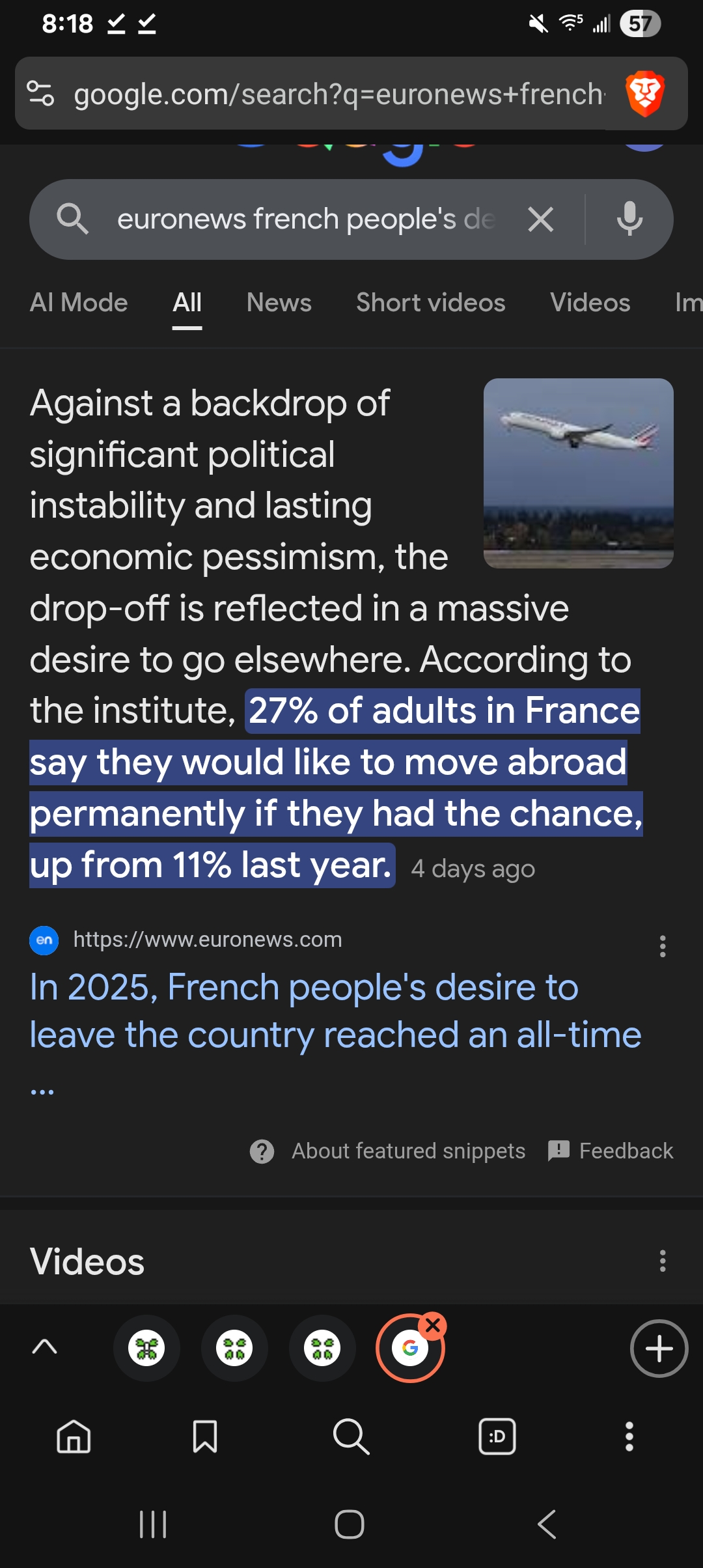Image resolution: width=703 pixels, height=1568 pixels.
Task: Select the Videos search tab
Action: pos(590,303)
